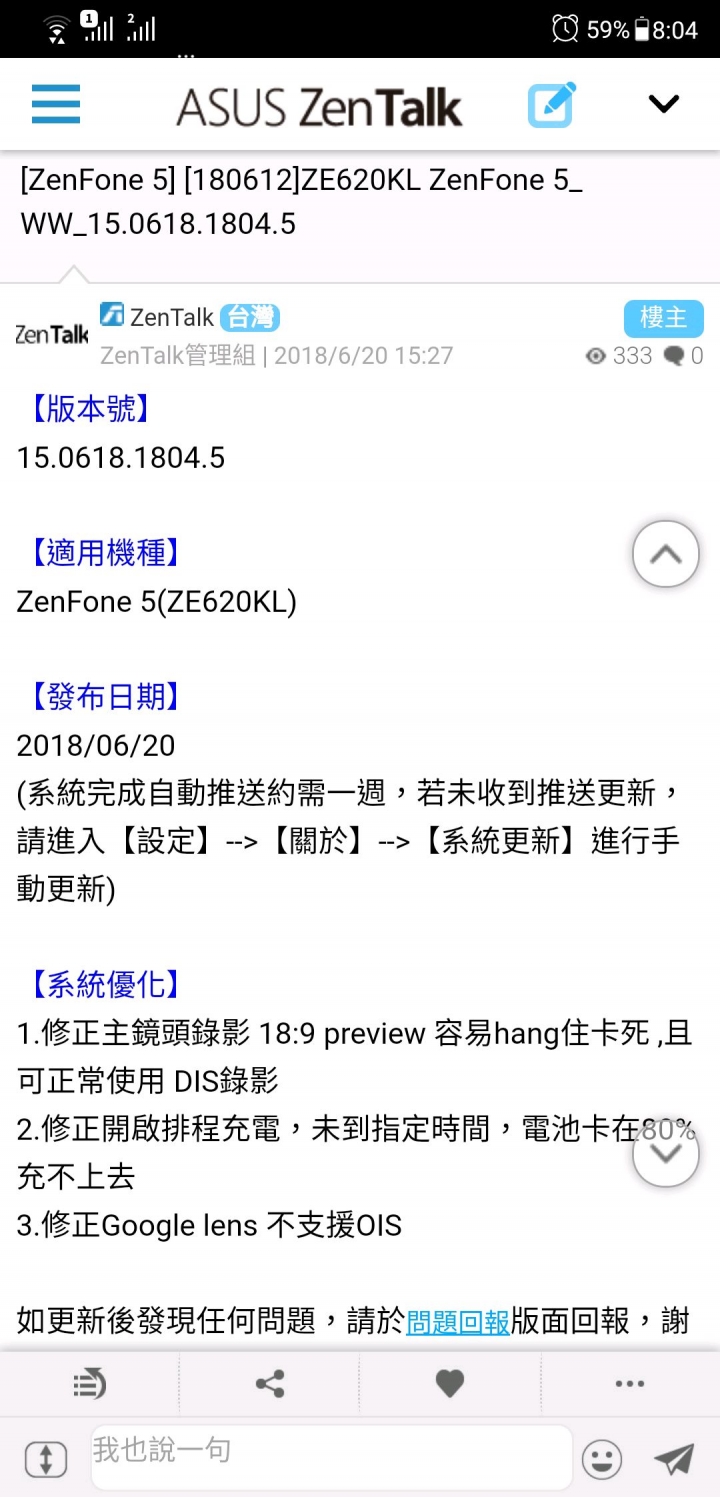
Task: Send the reply with paper plane
Action: [674, 1460]
